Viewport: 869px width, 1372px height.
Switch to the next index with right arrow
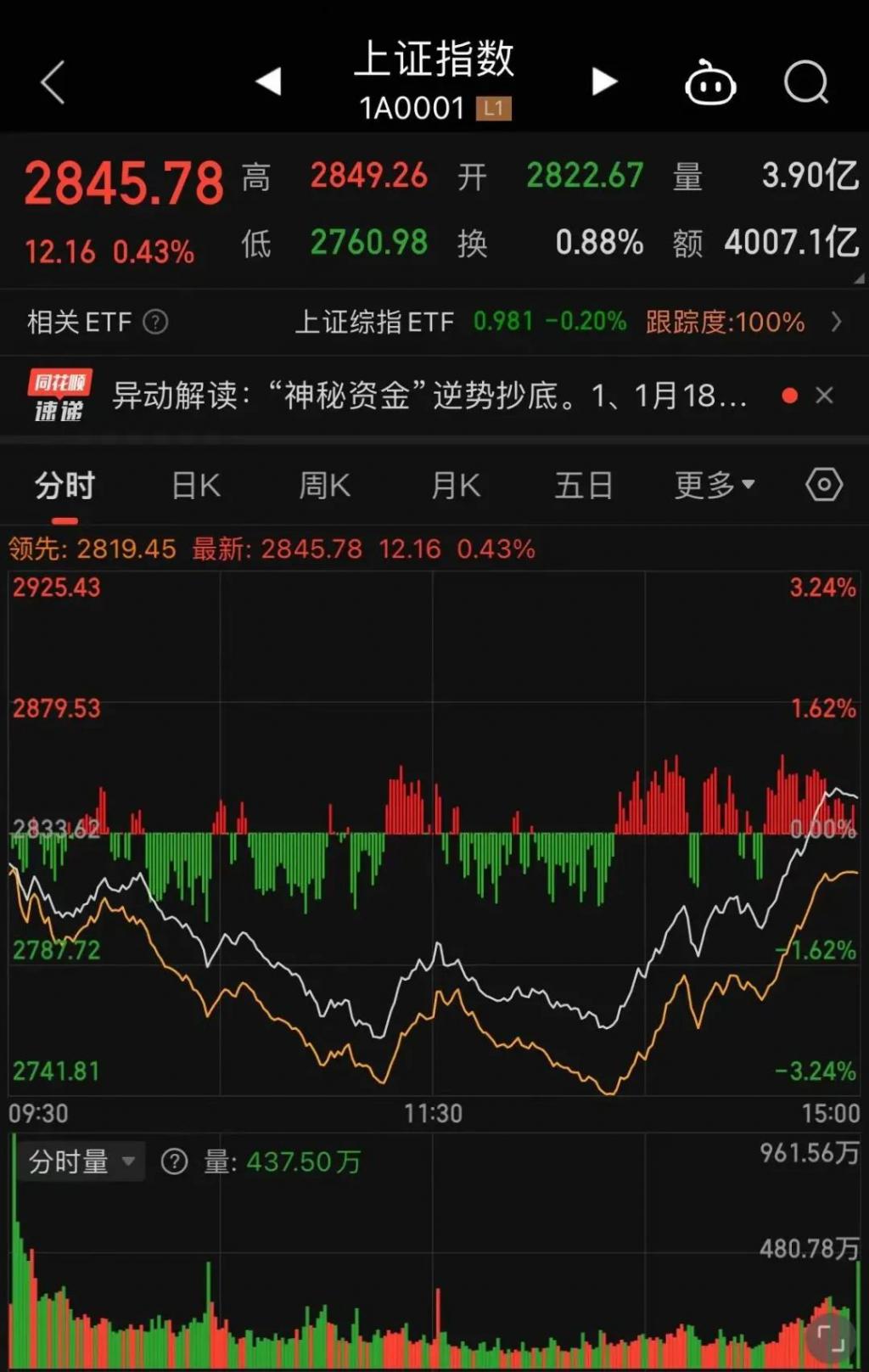point(603,82)
